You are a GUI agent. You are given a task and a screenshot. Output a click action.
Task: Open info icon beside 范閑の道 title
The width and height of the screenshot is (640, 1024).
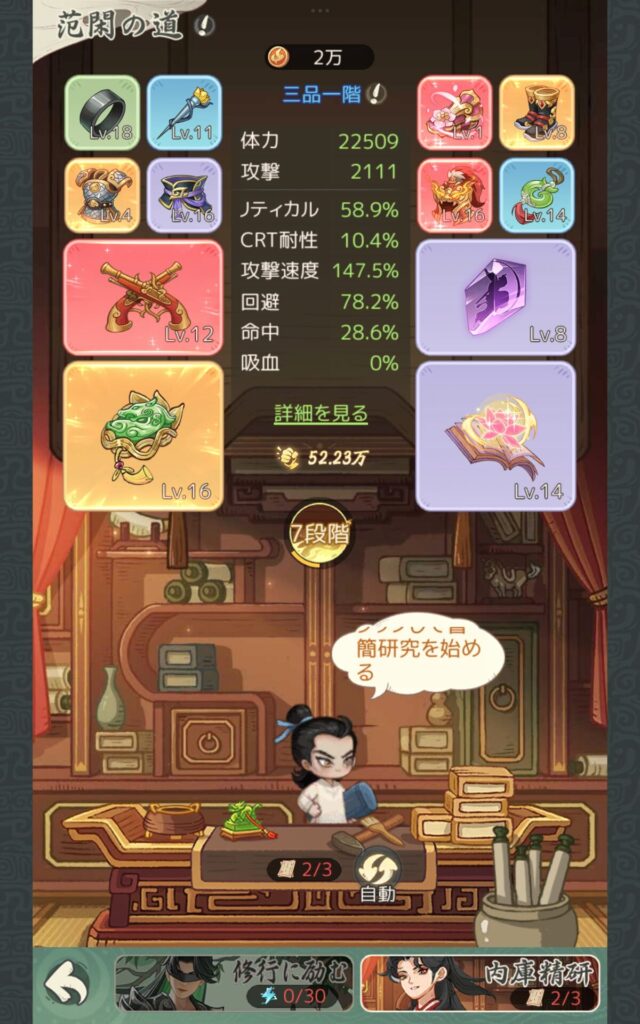tap(204, 25)
